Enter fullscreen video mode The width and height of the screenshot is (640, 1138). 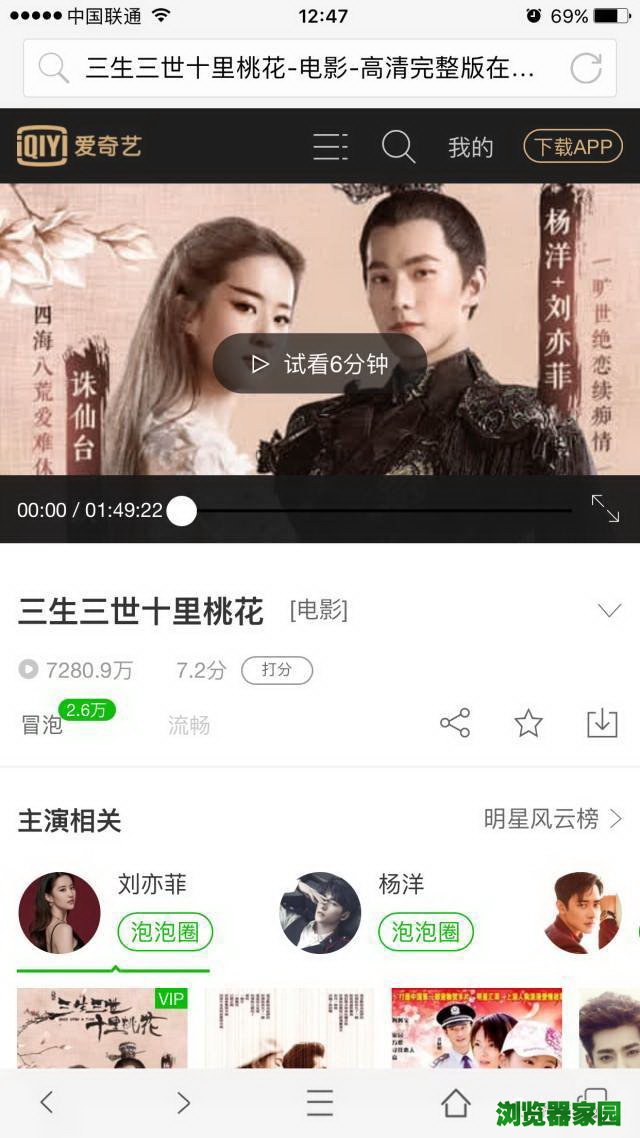[605, 508]
